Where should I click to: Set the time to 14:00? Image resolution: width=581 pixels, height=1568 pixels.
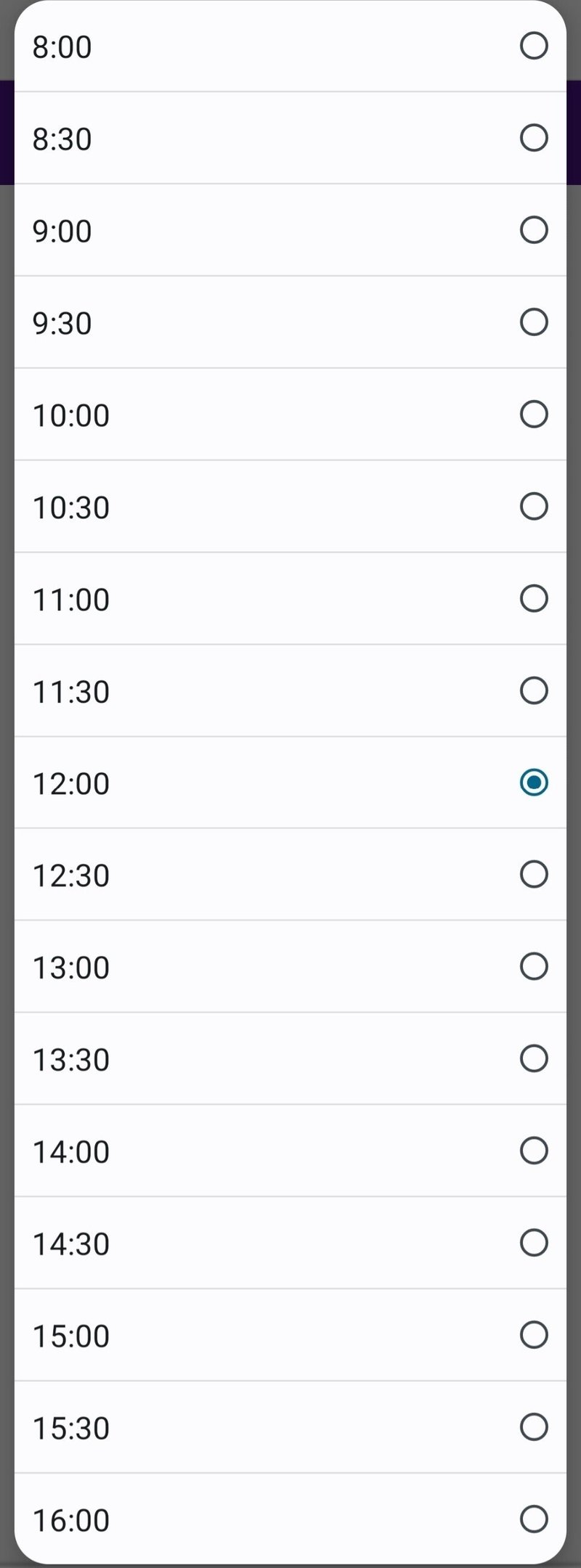pos(533,1151)
